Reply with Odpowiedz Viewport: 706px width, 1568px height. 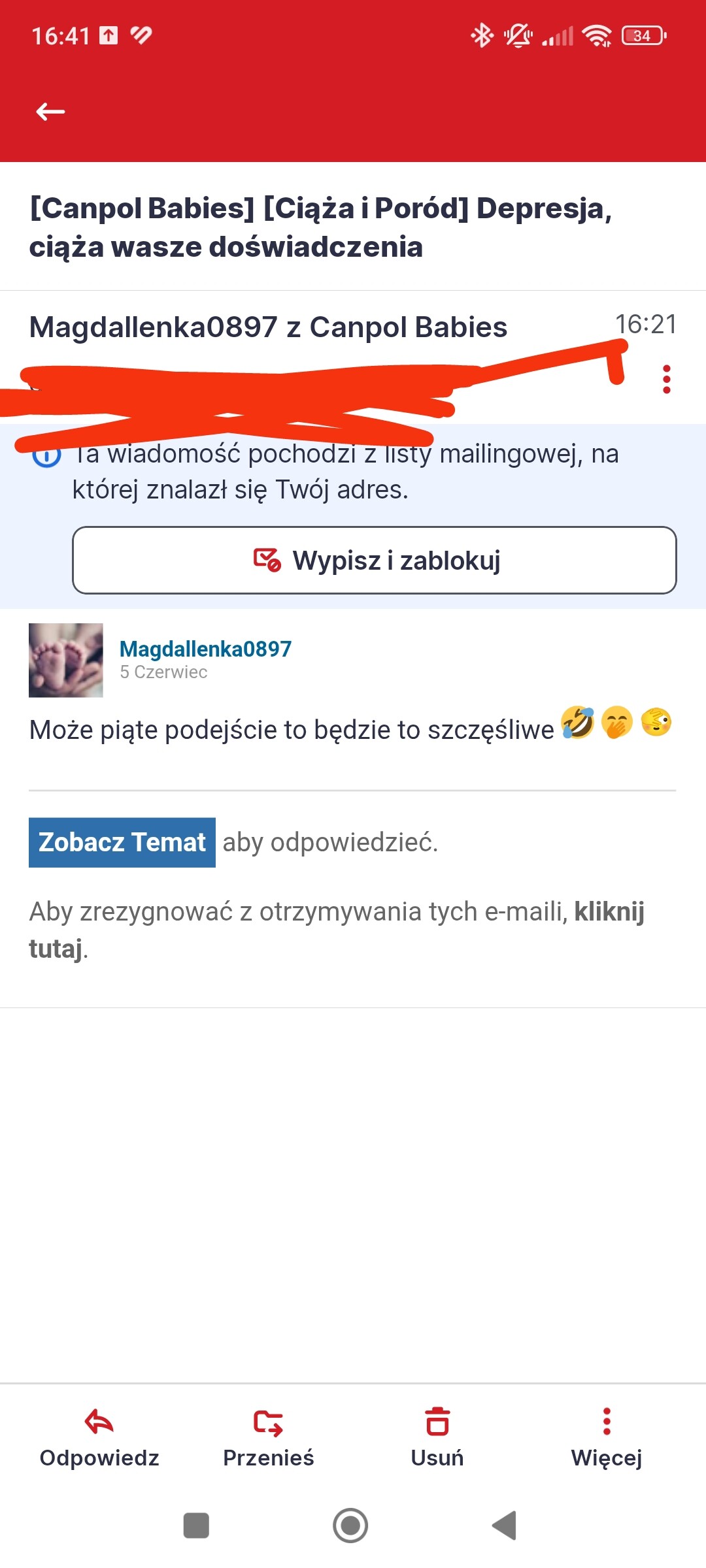pos(99,1438)
